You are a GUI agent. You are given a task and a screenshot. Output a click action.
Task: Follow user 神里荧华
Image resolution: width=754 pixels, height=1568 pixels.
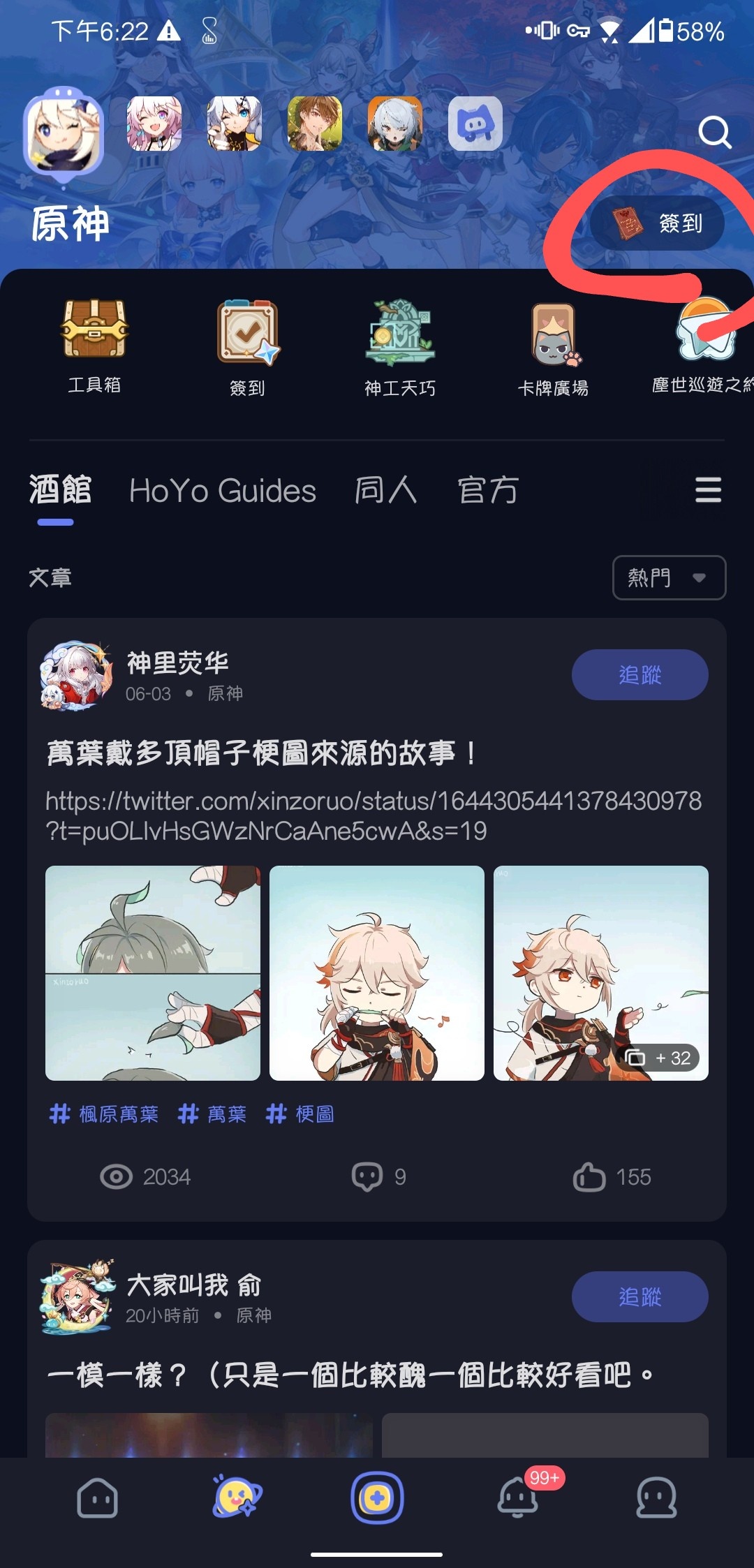(640, 674)
